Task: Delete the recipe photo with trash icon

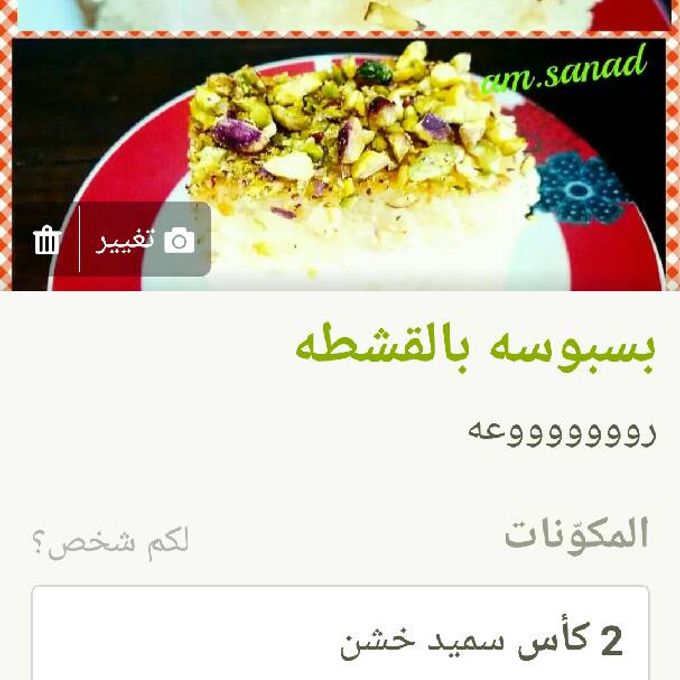Action: coord(47,240)
